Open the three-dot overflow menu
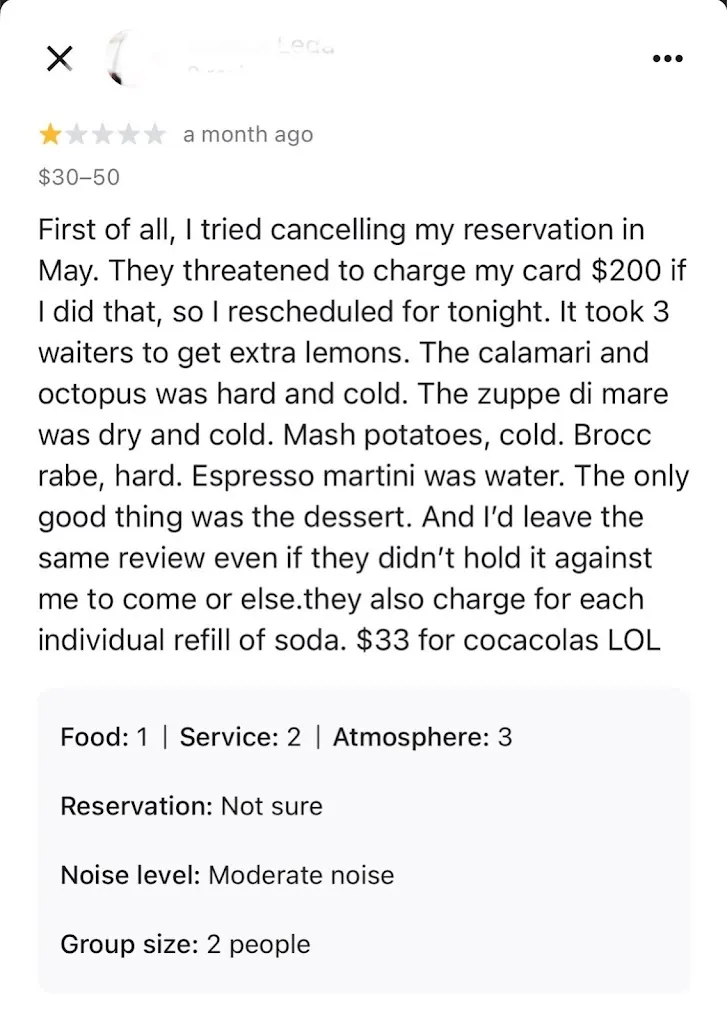 click(666, 58)
